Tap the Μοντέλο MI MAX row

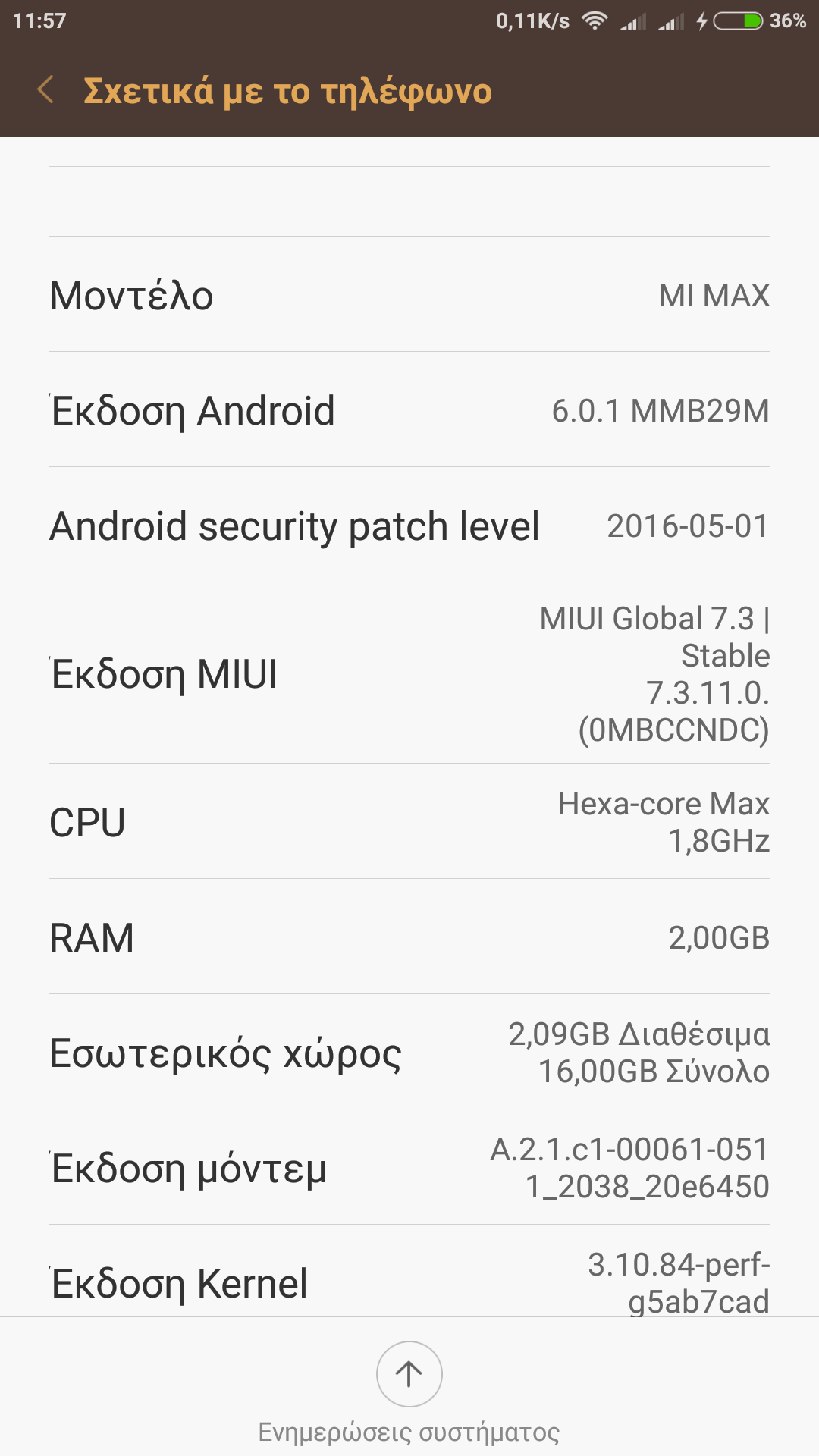tap(409, 294)
